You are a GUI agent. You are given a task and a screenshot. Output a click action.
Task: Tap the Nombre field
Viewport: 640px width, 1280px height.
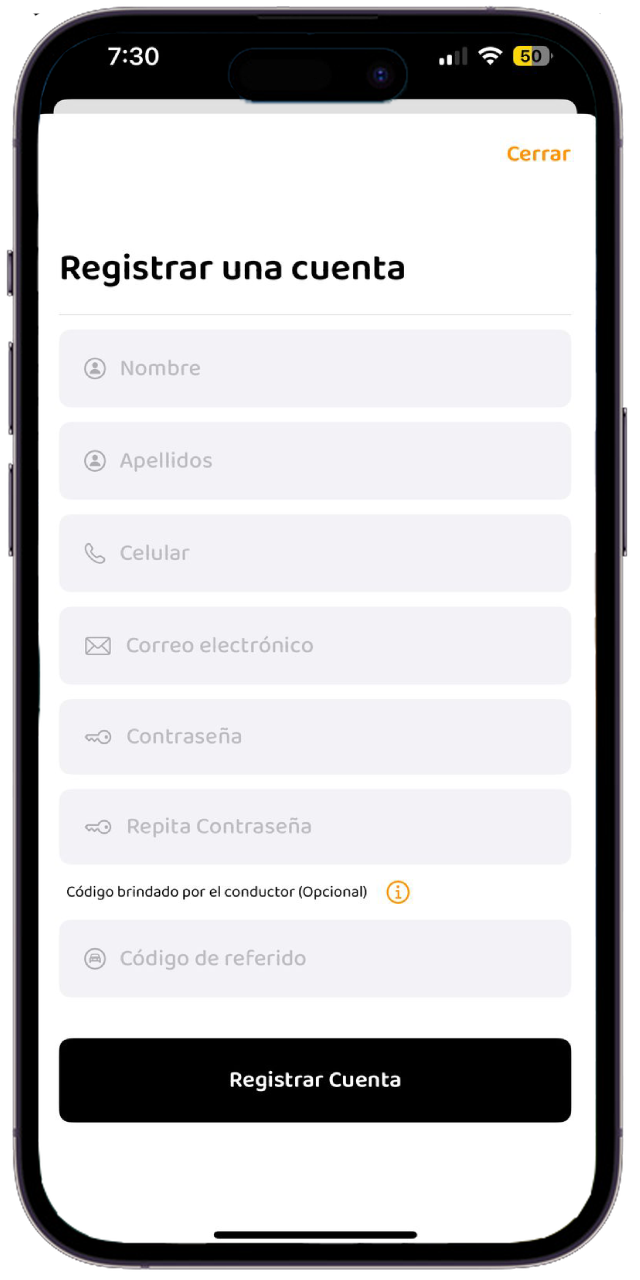click(x=315, y=368)
